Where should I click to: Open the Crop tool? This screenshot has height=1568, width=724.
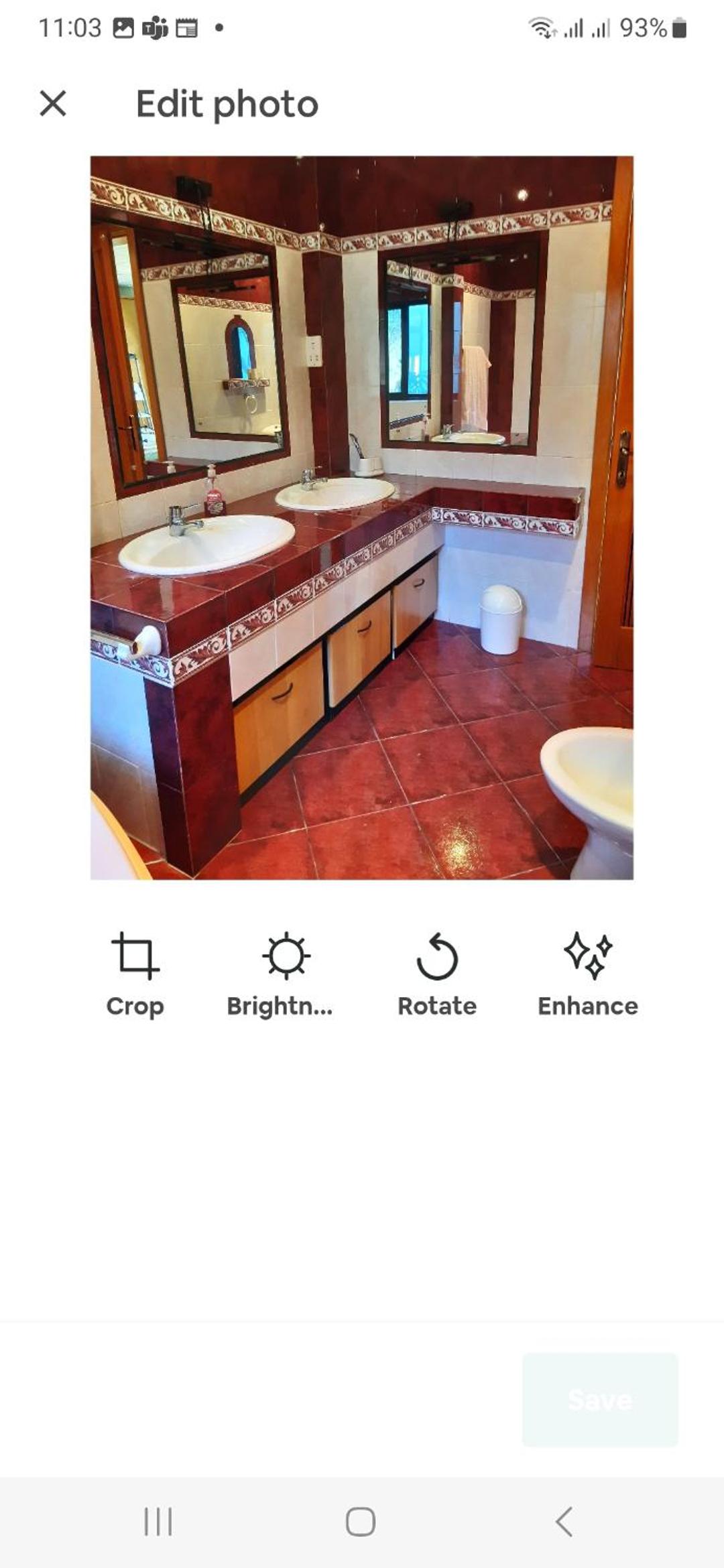[135, 975]
